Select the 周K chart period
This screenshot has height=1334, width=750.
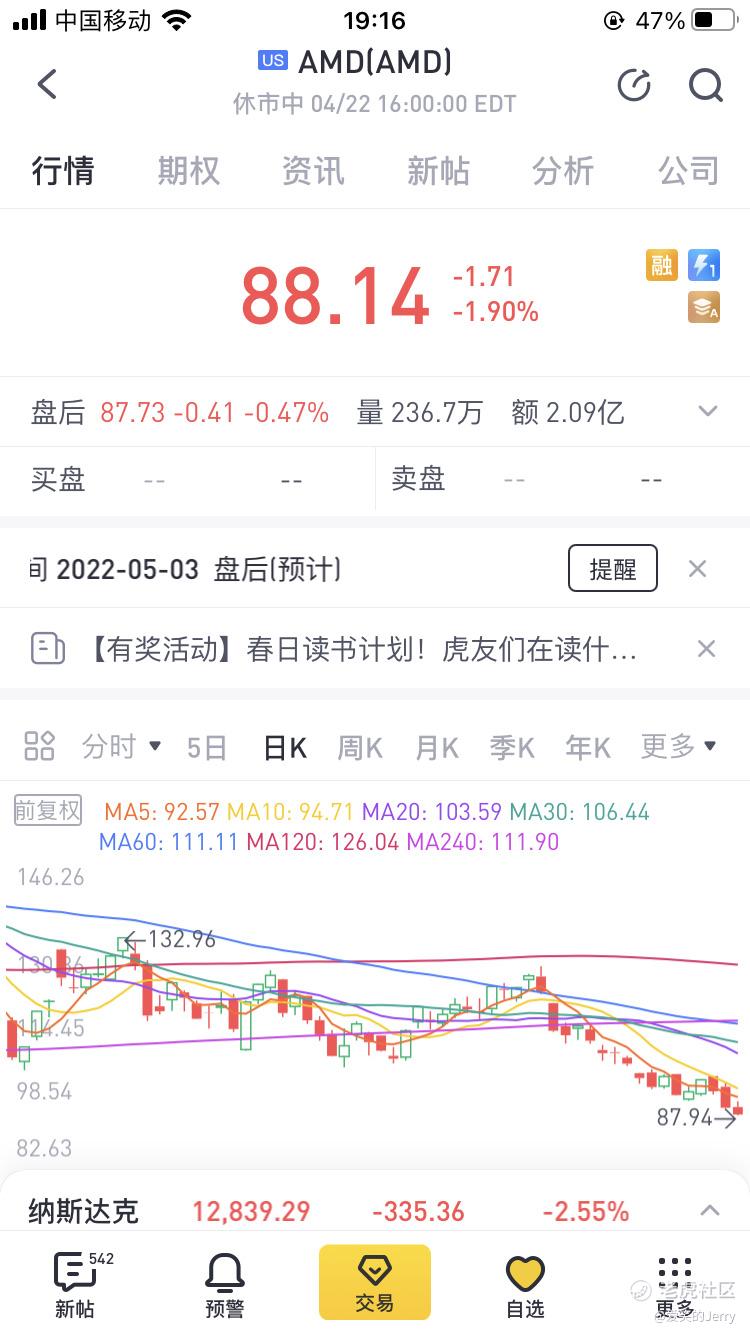(x=360, y=747)
